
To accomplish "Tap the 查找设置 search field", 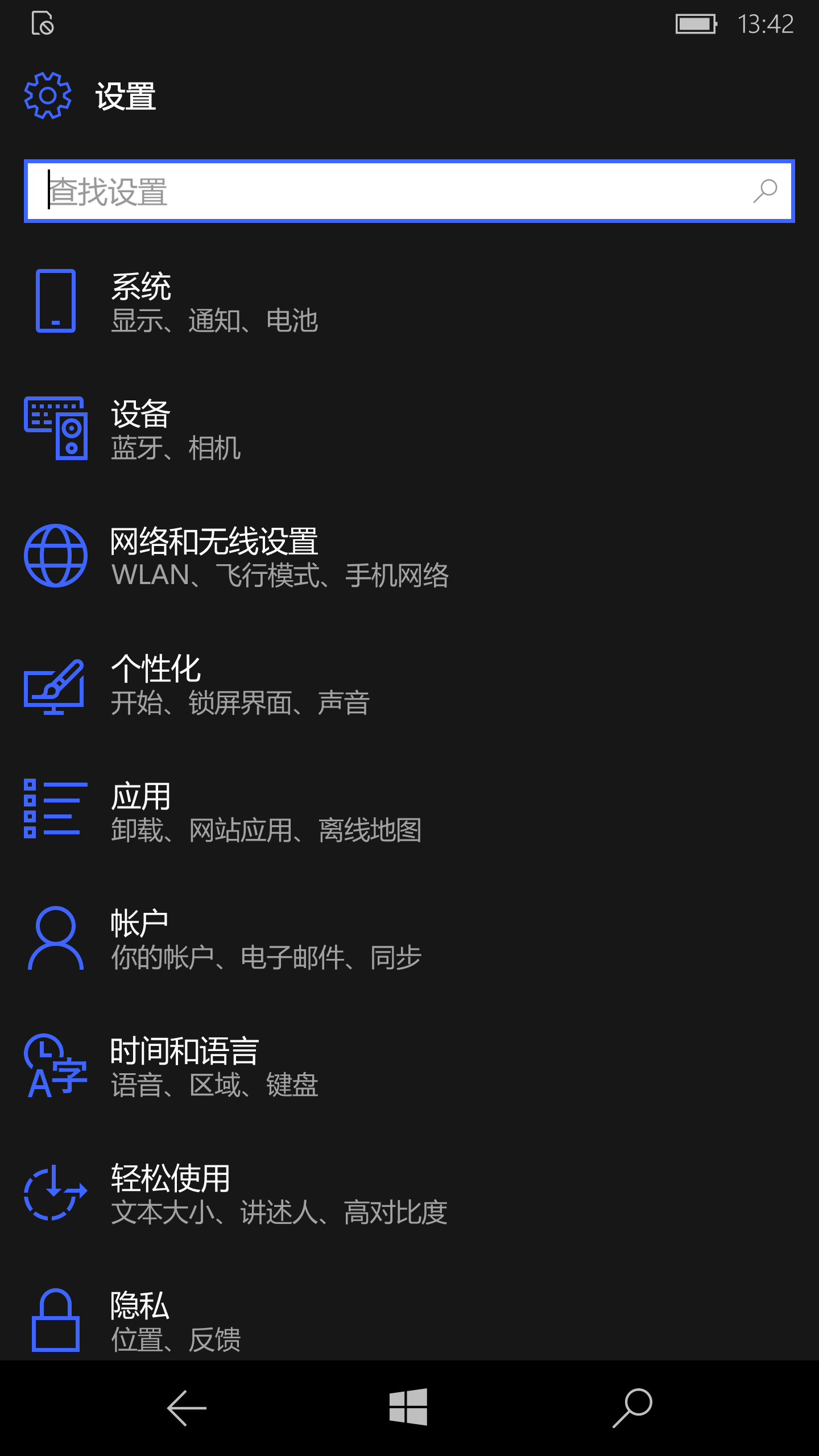I will coord(409,191).
